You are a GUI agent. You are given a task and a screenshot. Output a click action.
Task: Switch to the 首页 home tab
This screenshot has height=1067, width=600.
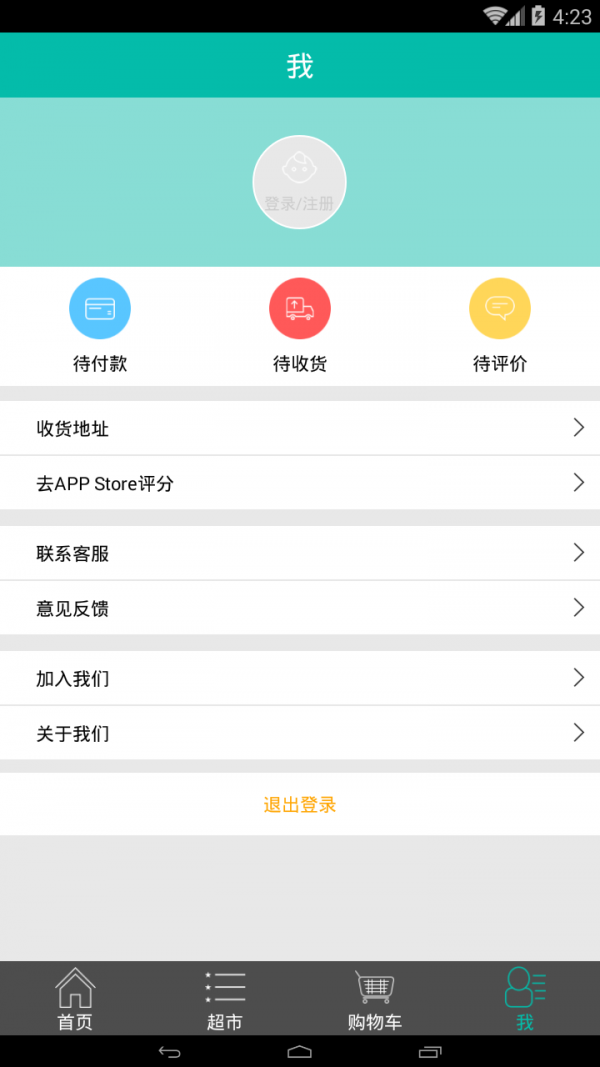[75, 998]
